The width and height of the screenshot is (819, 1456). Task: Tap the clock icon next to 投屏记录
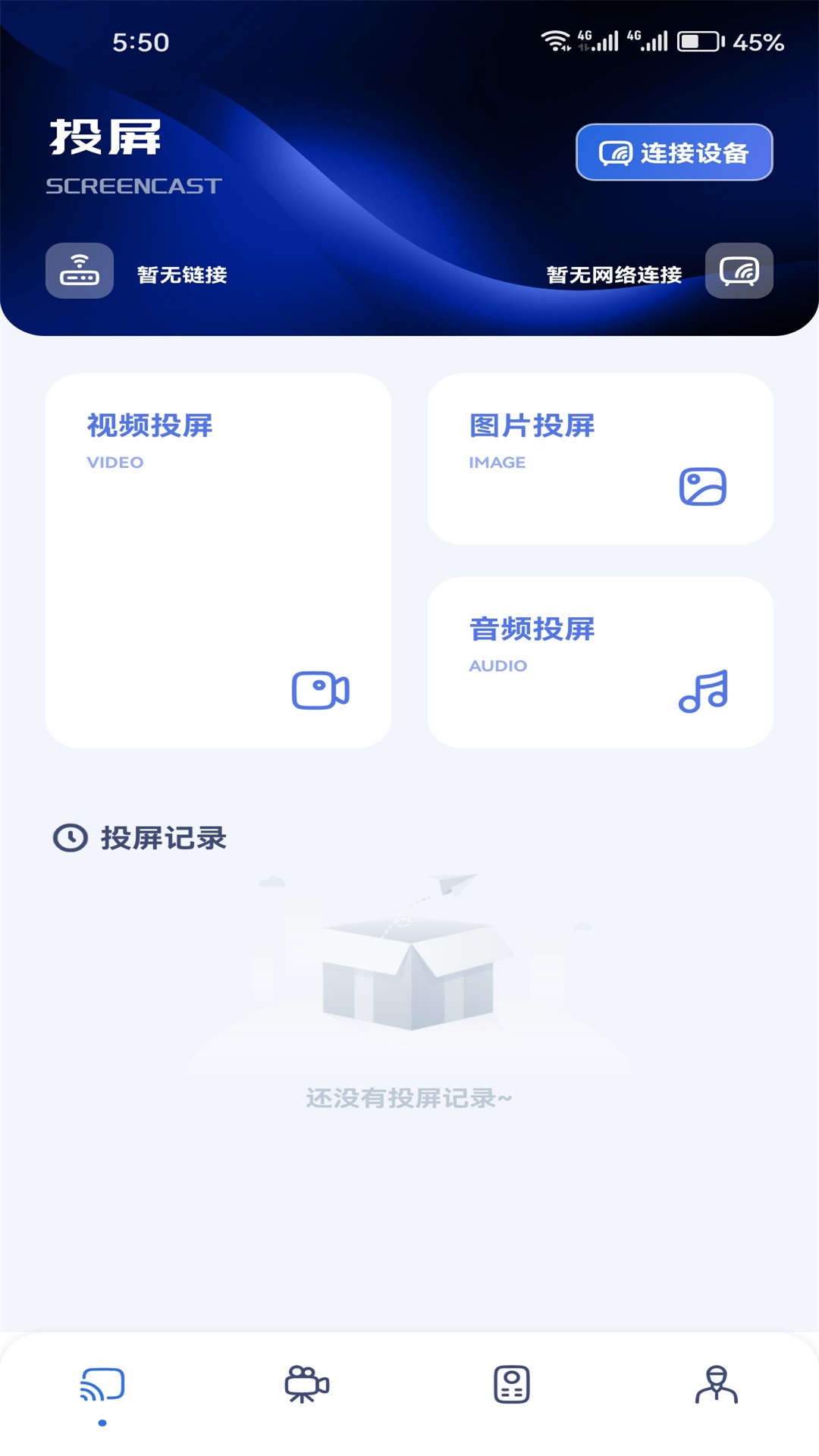[x=69, y=837]
